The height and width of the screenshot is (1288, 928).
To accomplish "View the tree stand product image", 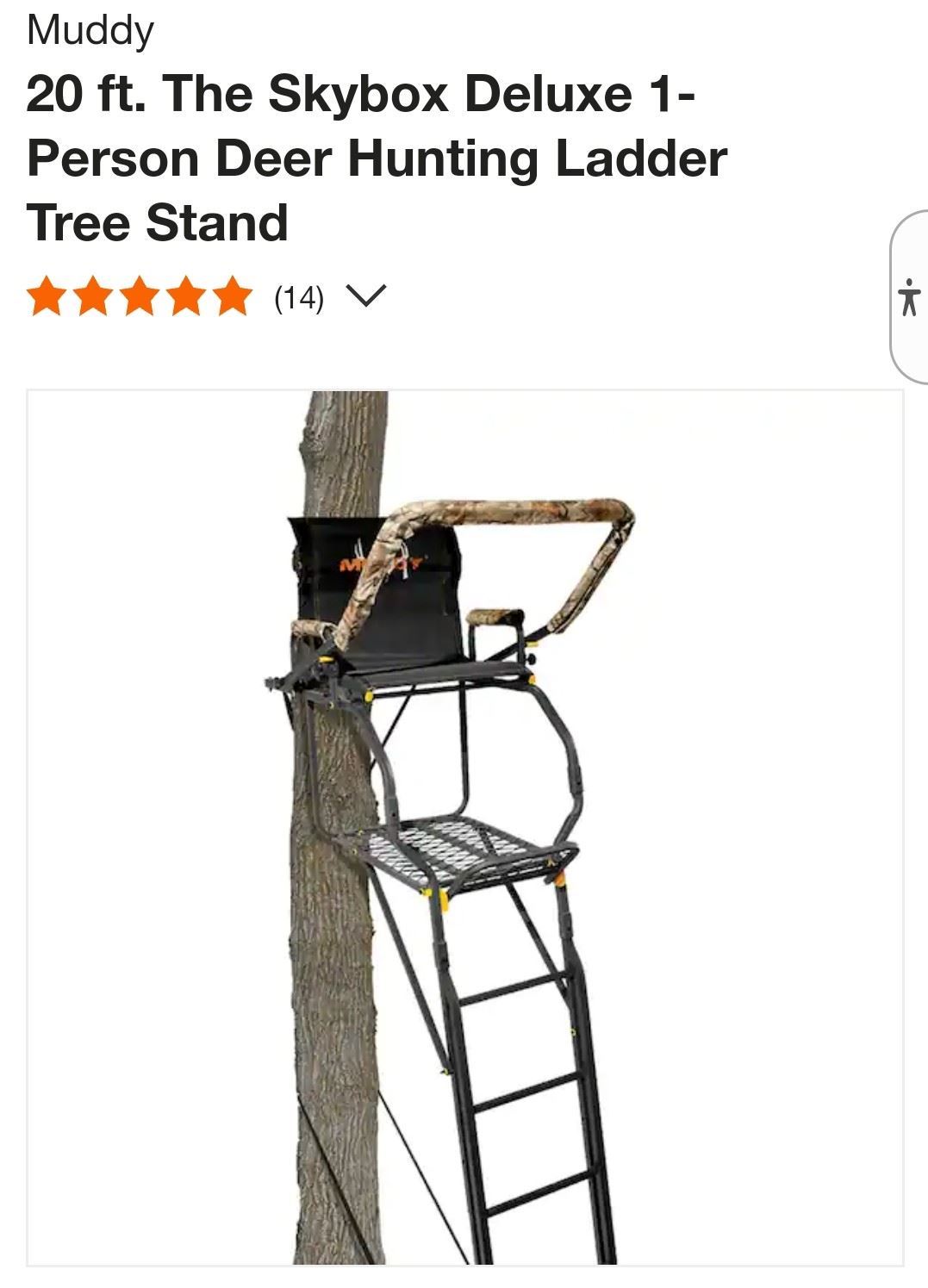I will pyautogui.click(x=464, y=827).
